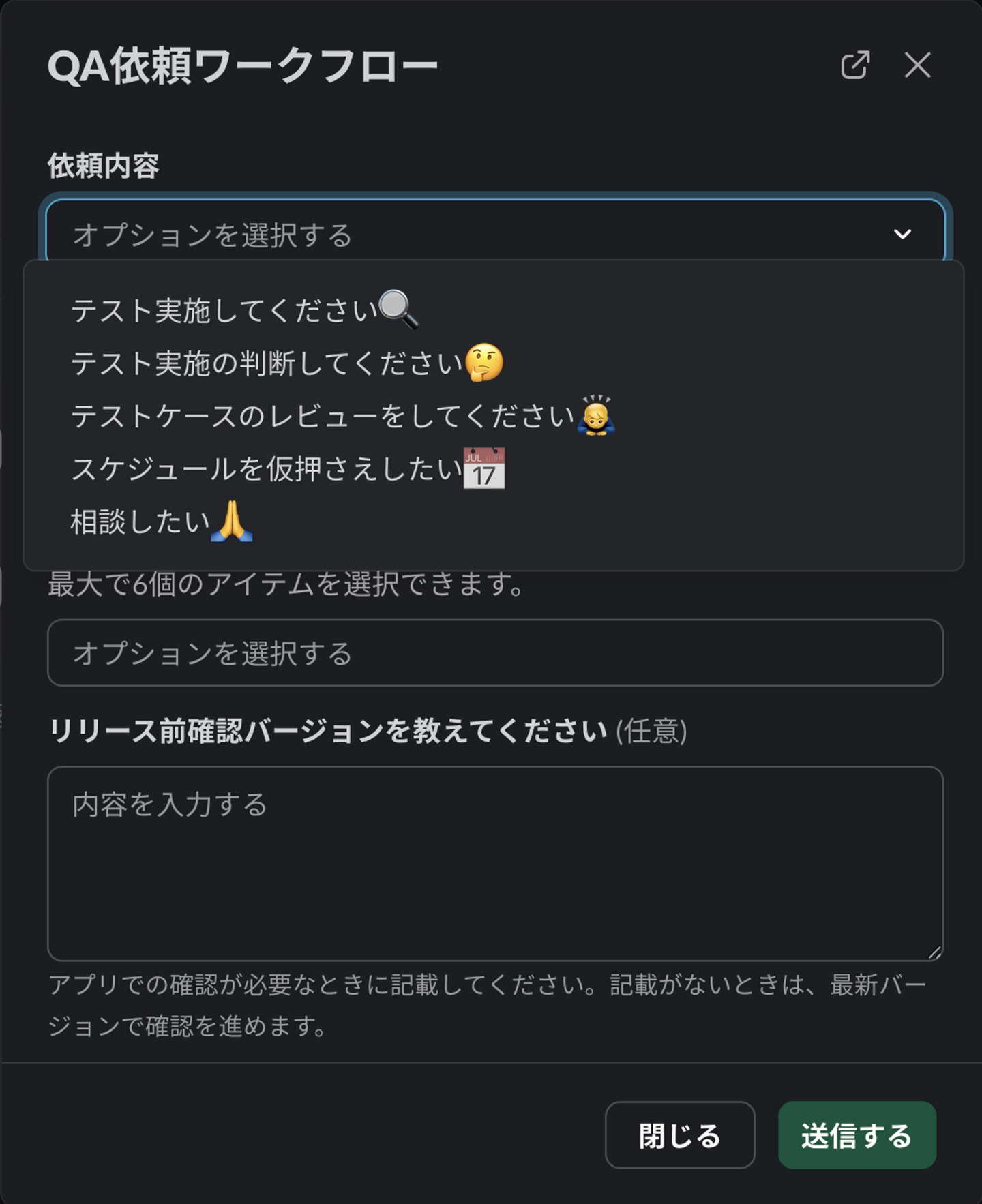Submit the form with 送信する
Image resolution: width=982 pixels, height=1204 pixels.
857,1135
